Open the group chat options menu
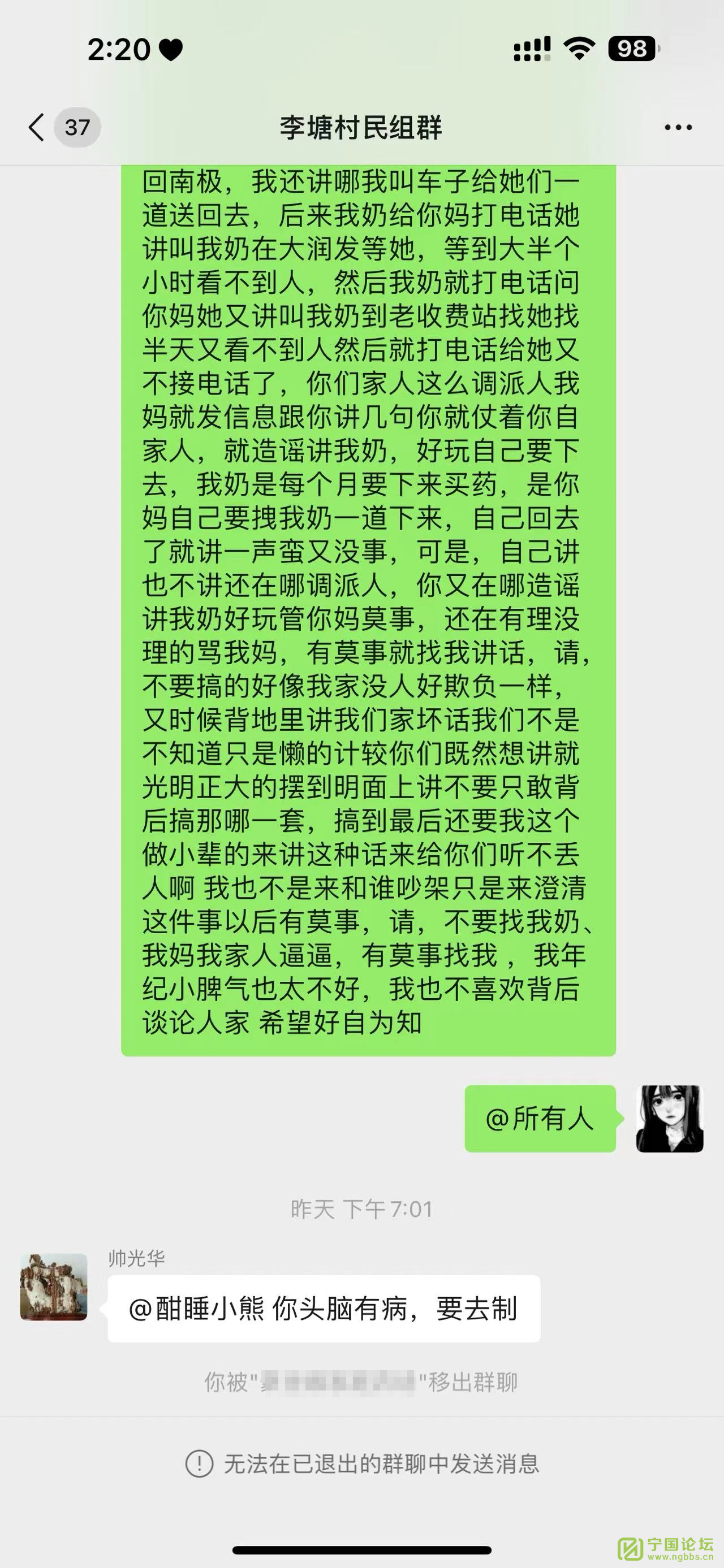This screenshot has width=724, height=1568. point(678,127)
